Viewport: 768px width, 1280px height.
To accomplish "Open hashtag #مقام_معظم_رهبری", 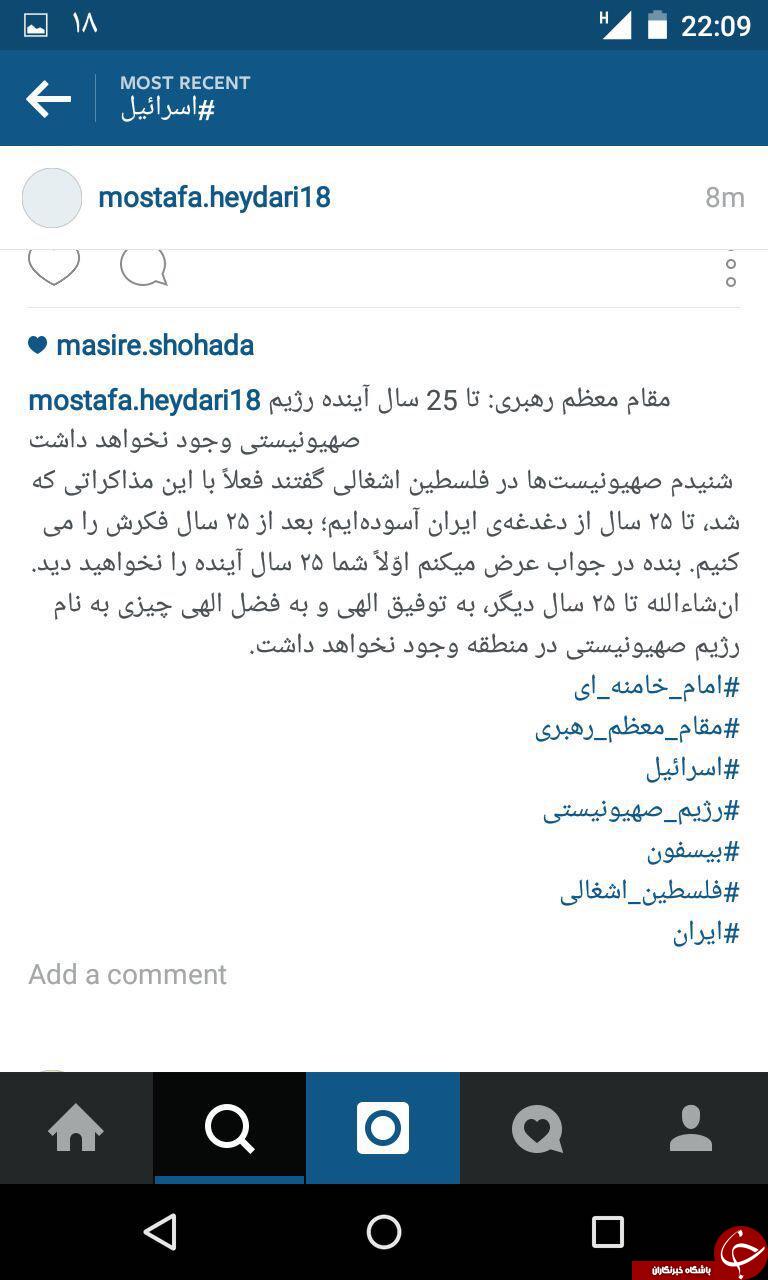I will click(637, 727).
